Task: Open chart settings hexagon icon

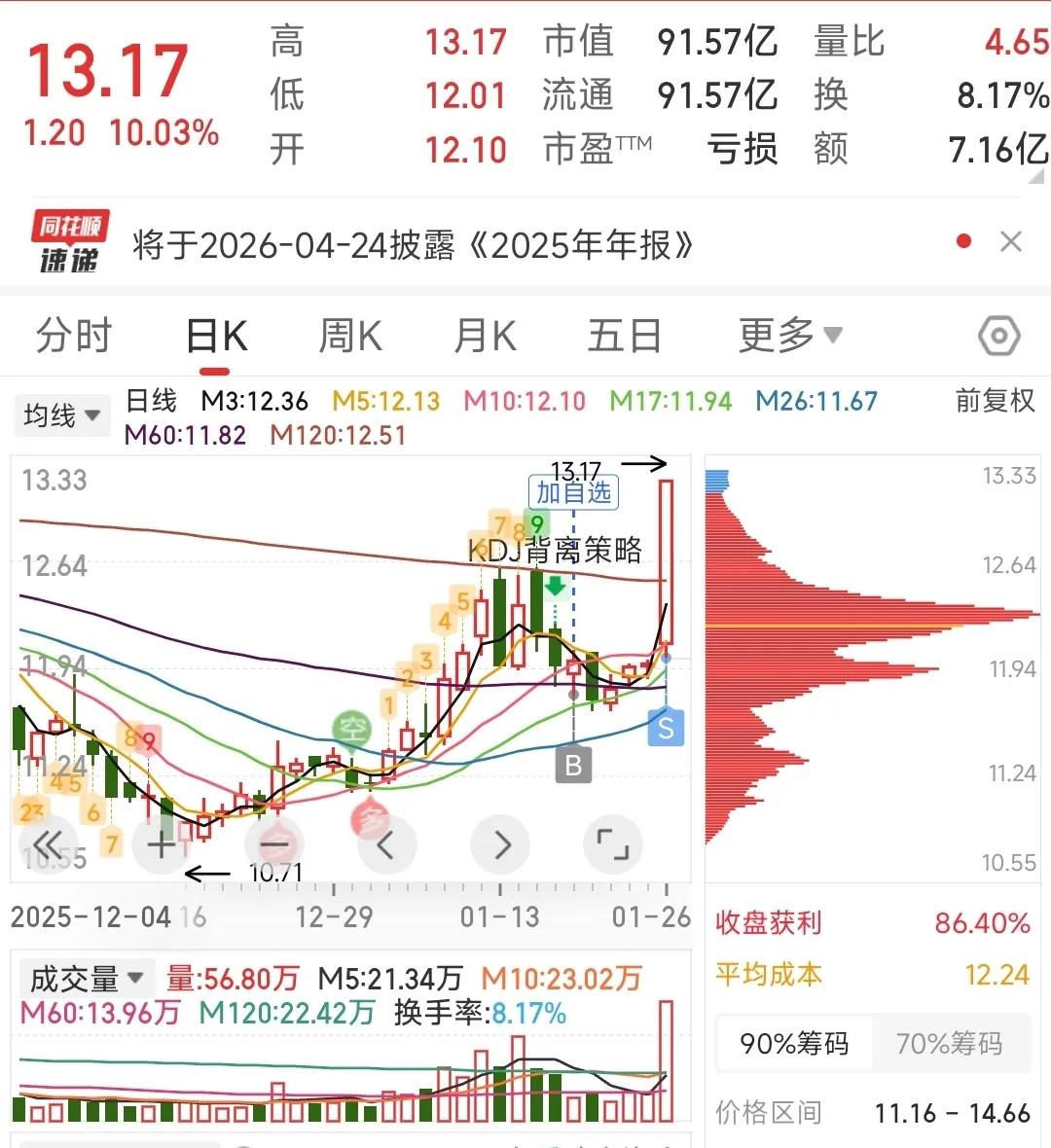Action: pyautogui.click(x=999, y=336)
